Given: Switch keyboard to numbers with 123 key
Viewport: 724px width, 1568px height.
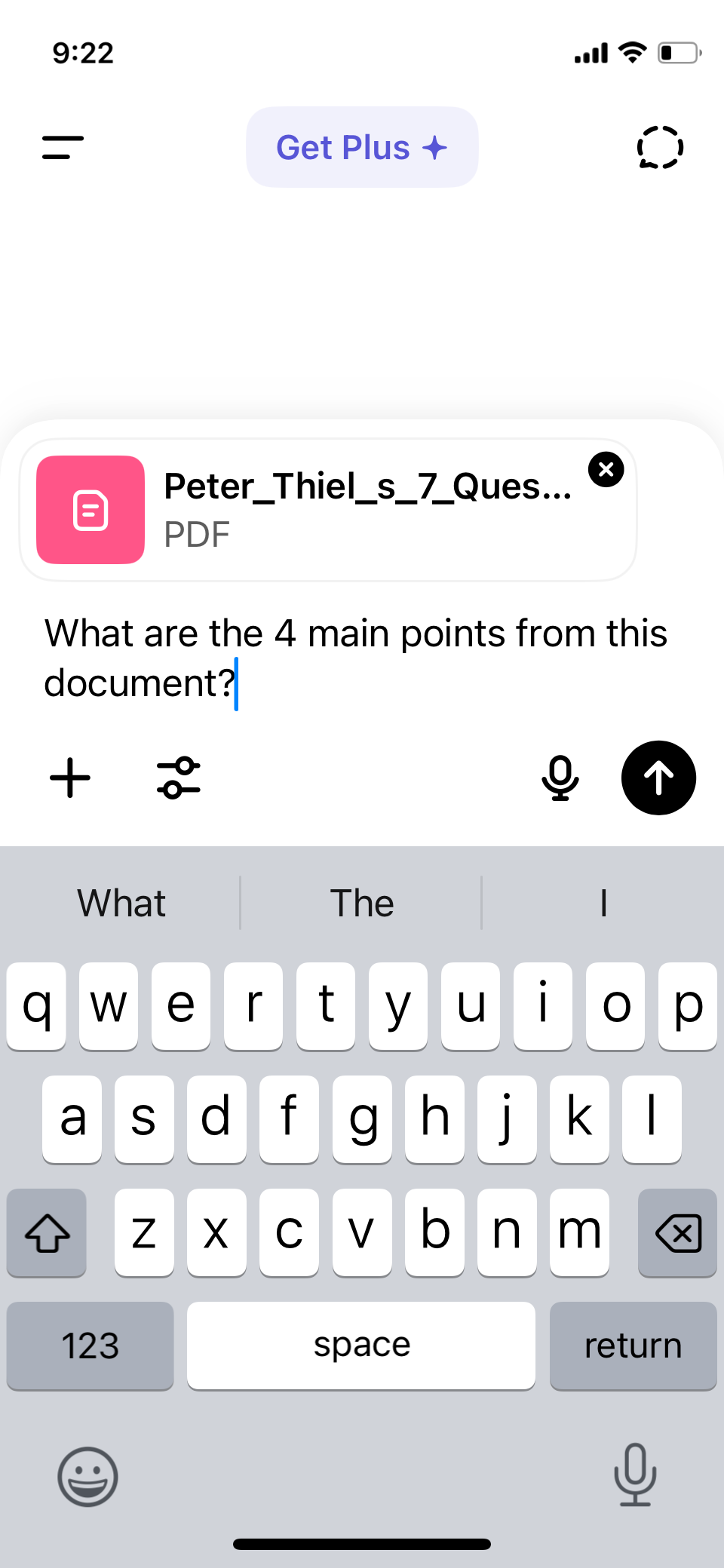Looking at the screenshot, I should pyautogui.click(x=90, y=1346).
